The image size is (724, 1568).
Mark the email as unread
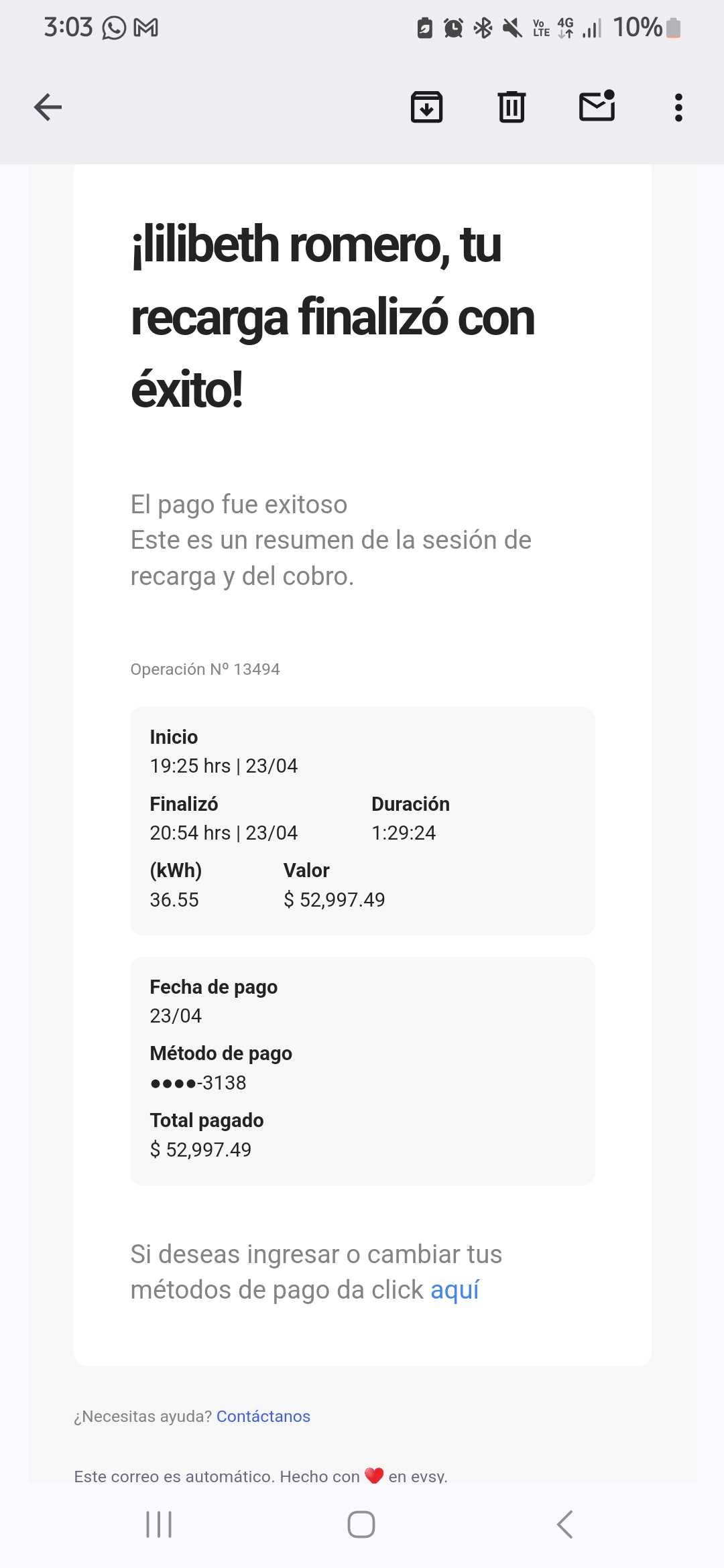(597, 107)
